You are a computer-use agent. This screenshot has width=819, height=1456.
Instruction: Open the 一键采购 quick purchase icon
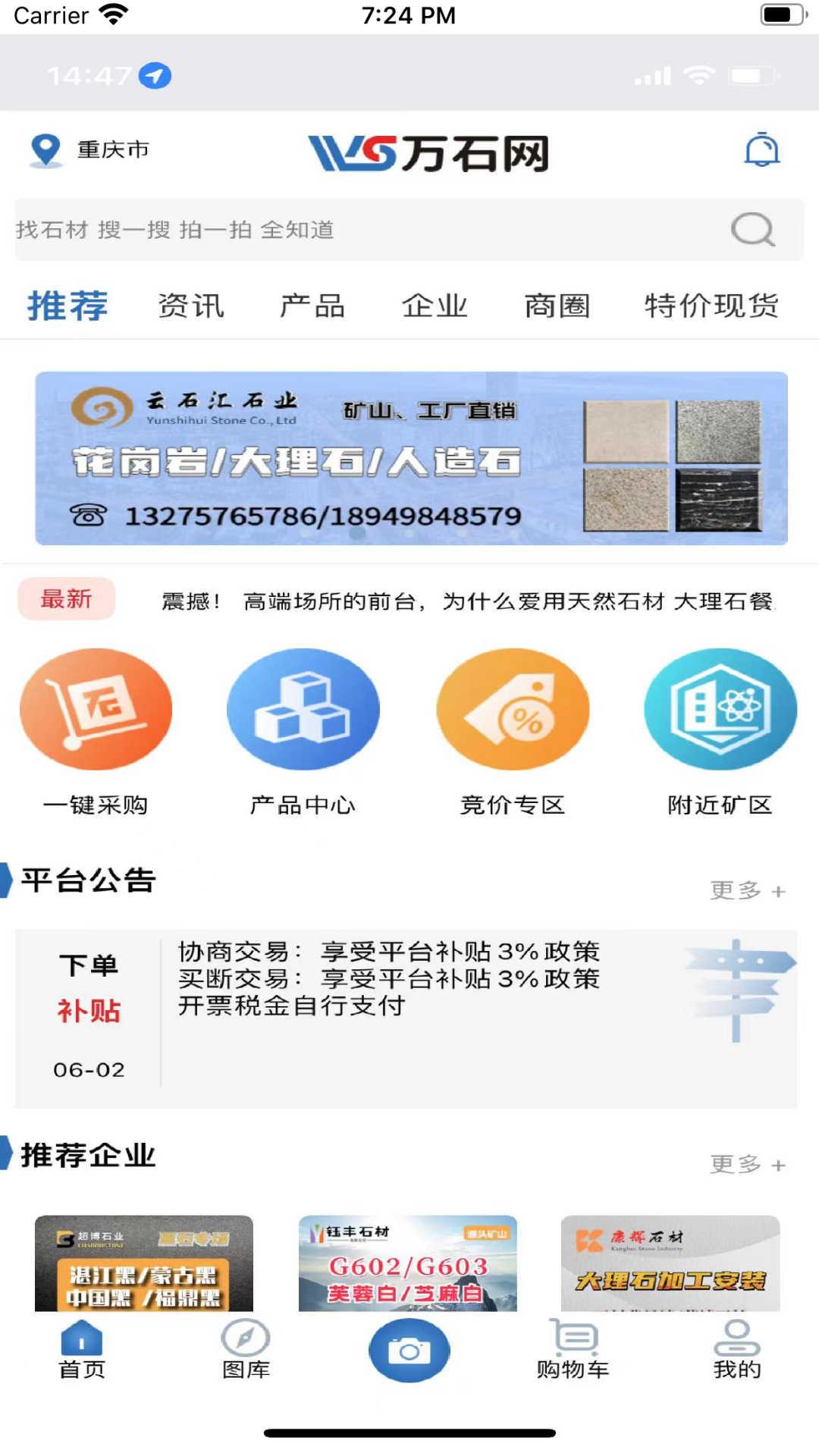click(x=95, y=709)
